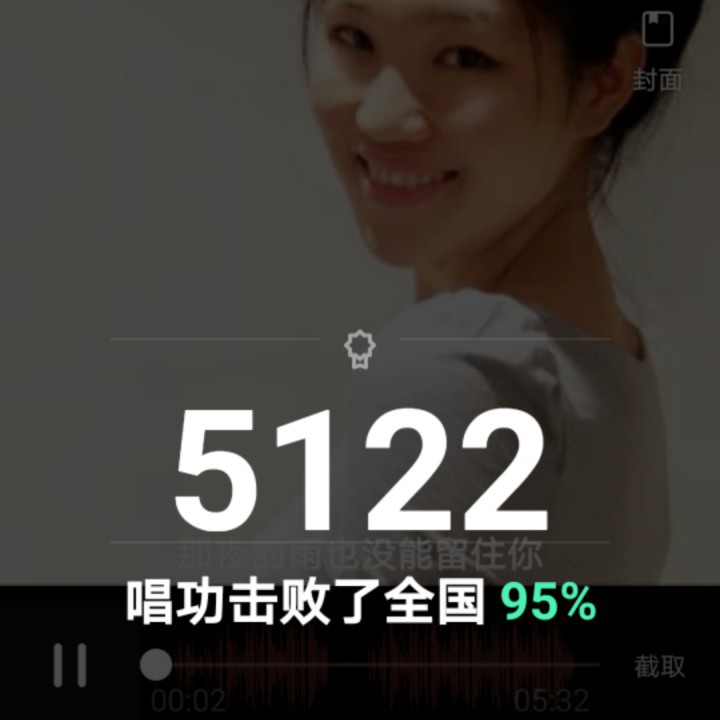Image resolution: width=720 pixels, height=720 pixels.
Task: Pause the recording playback
Action: point(70,665)
